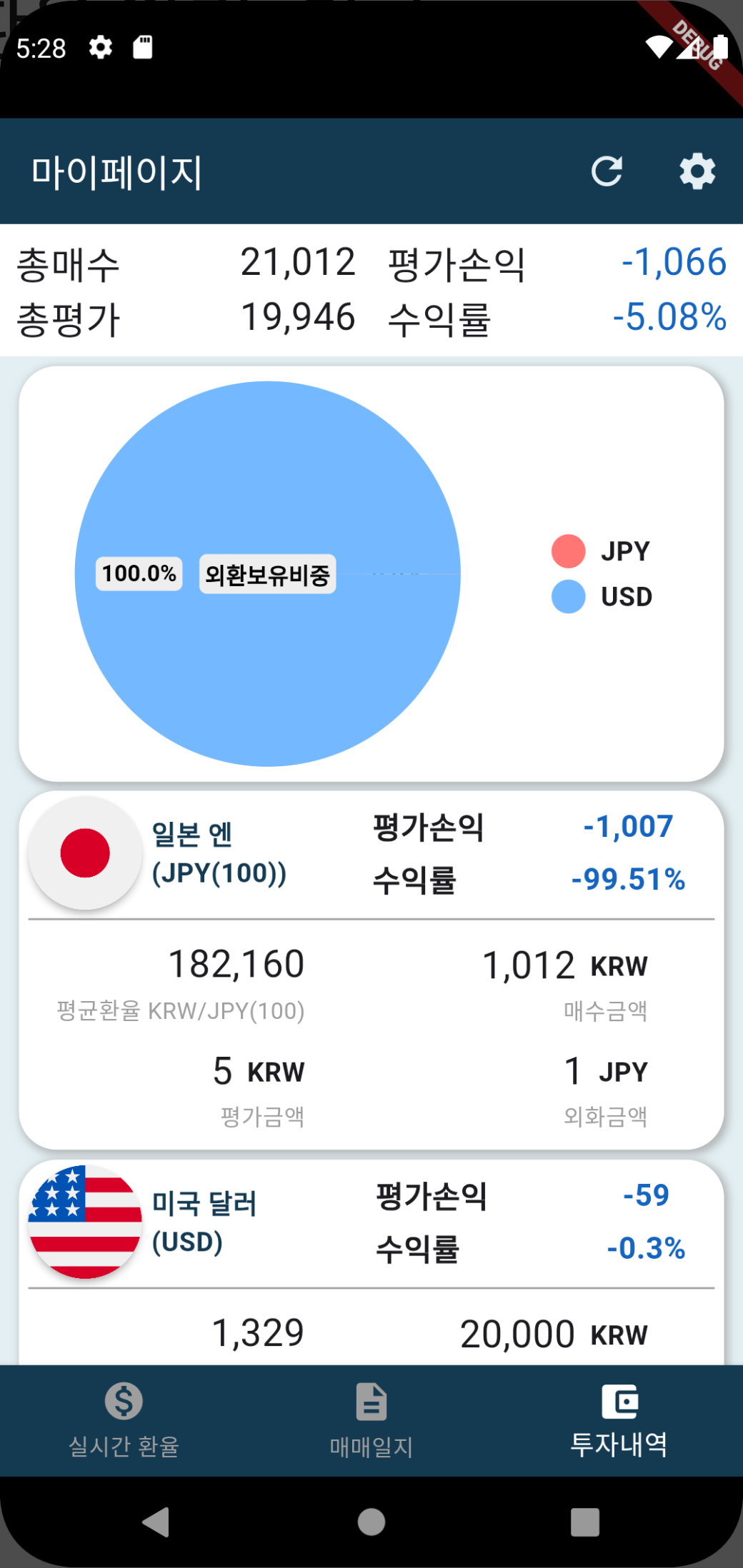Select the 실시간 환율 dollar icon

coord(123,1401)
